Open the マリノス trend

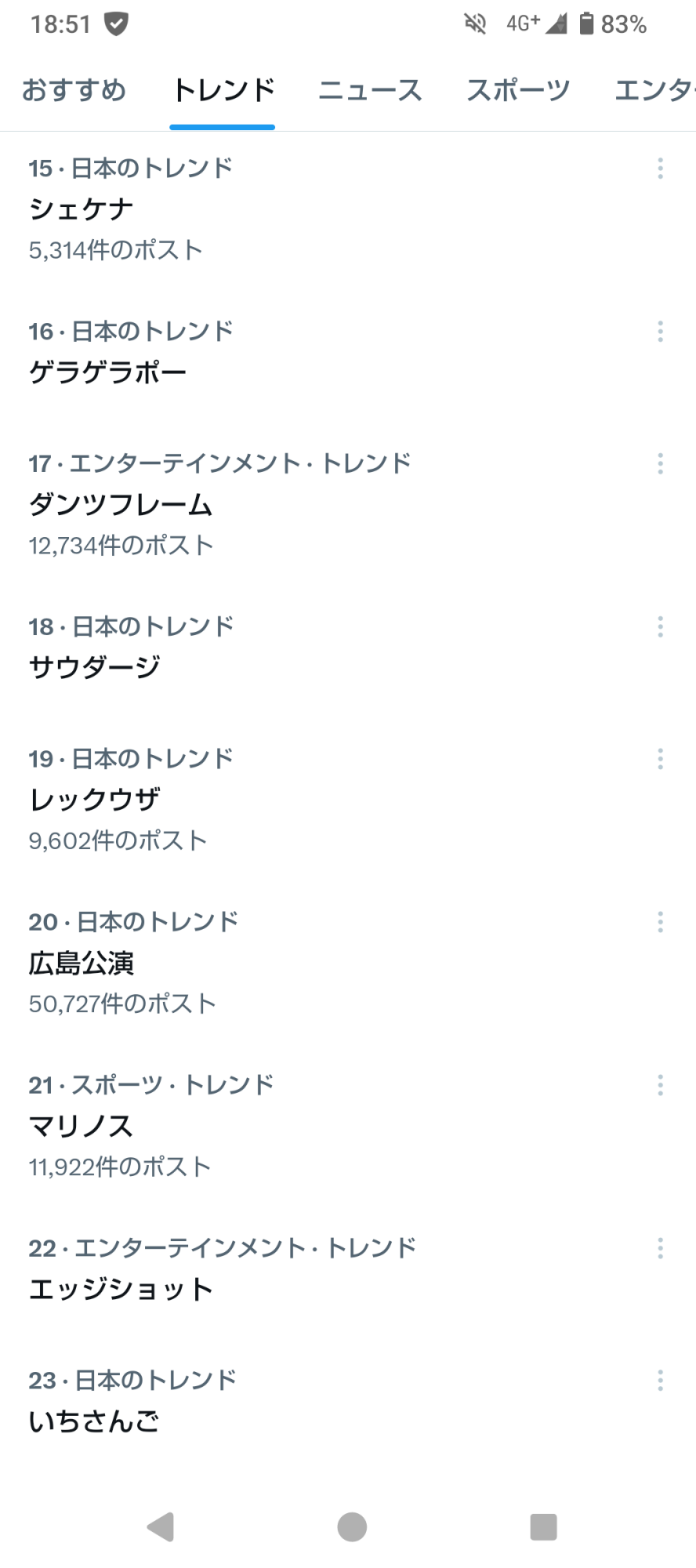click(82, 1126)
